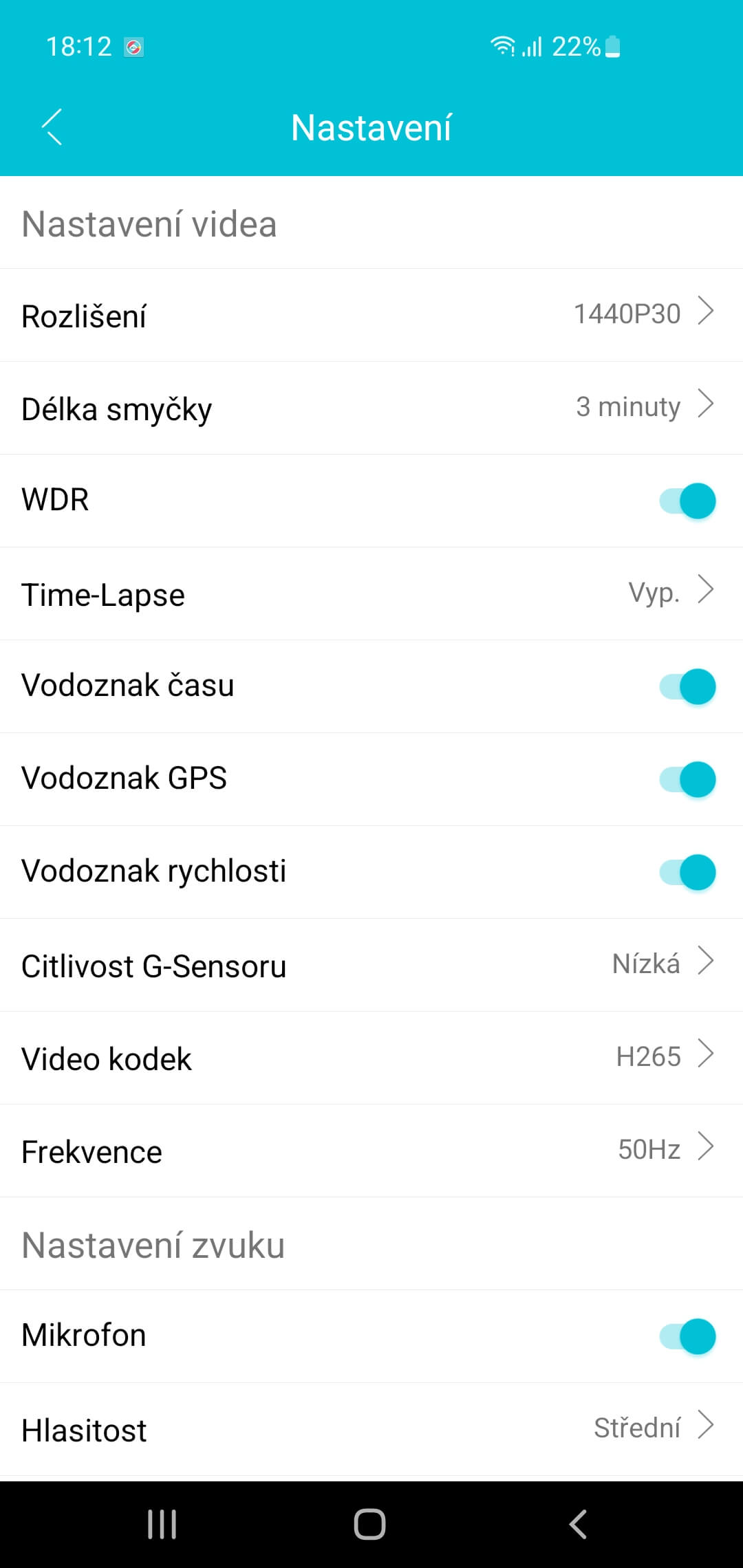Open the Time-Lapse setting
Screen dimensions: 743x1568
tap(371, 594)
